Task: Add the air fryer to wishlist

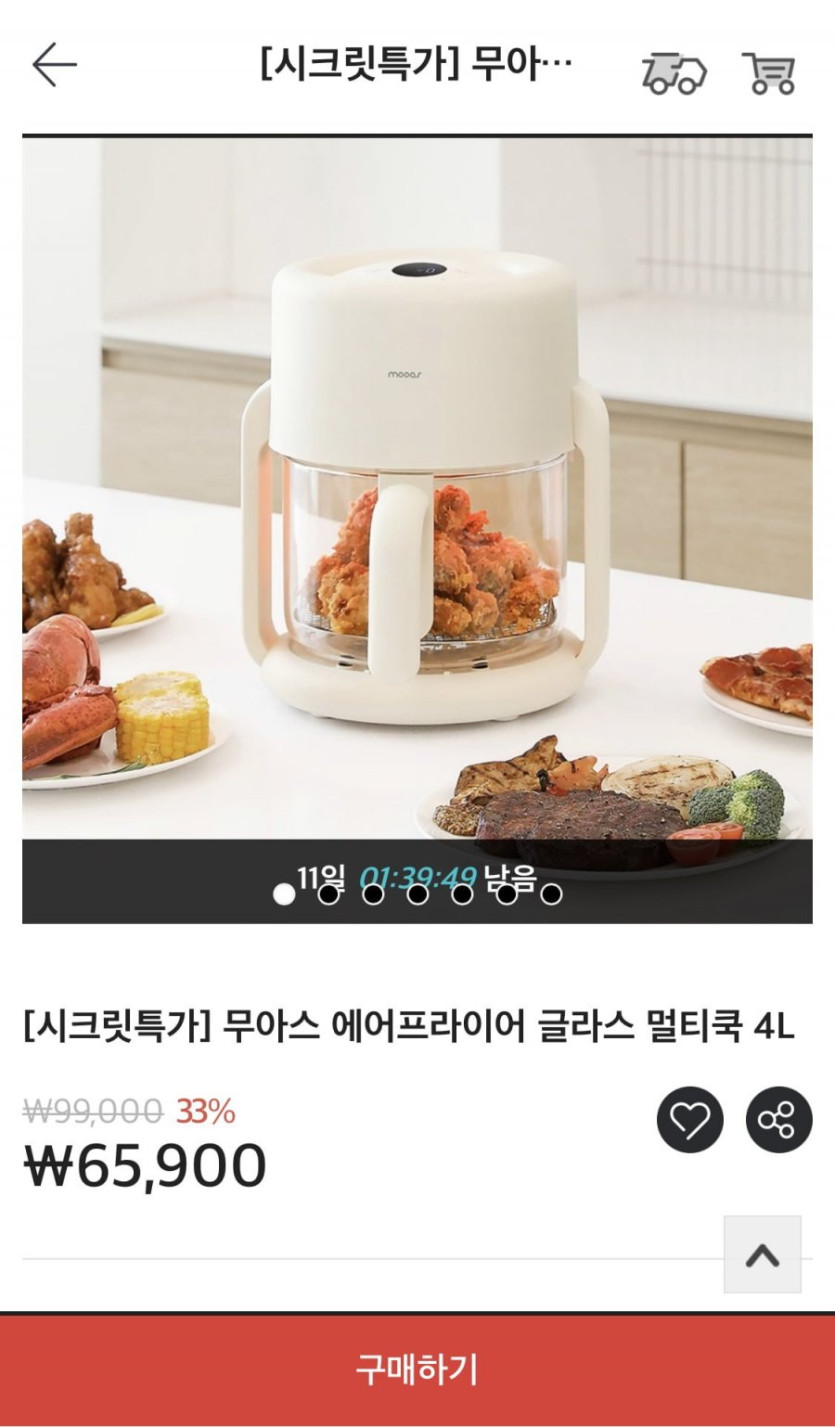Action: (x=690, y=1119)
